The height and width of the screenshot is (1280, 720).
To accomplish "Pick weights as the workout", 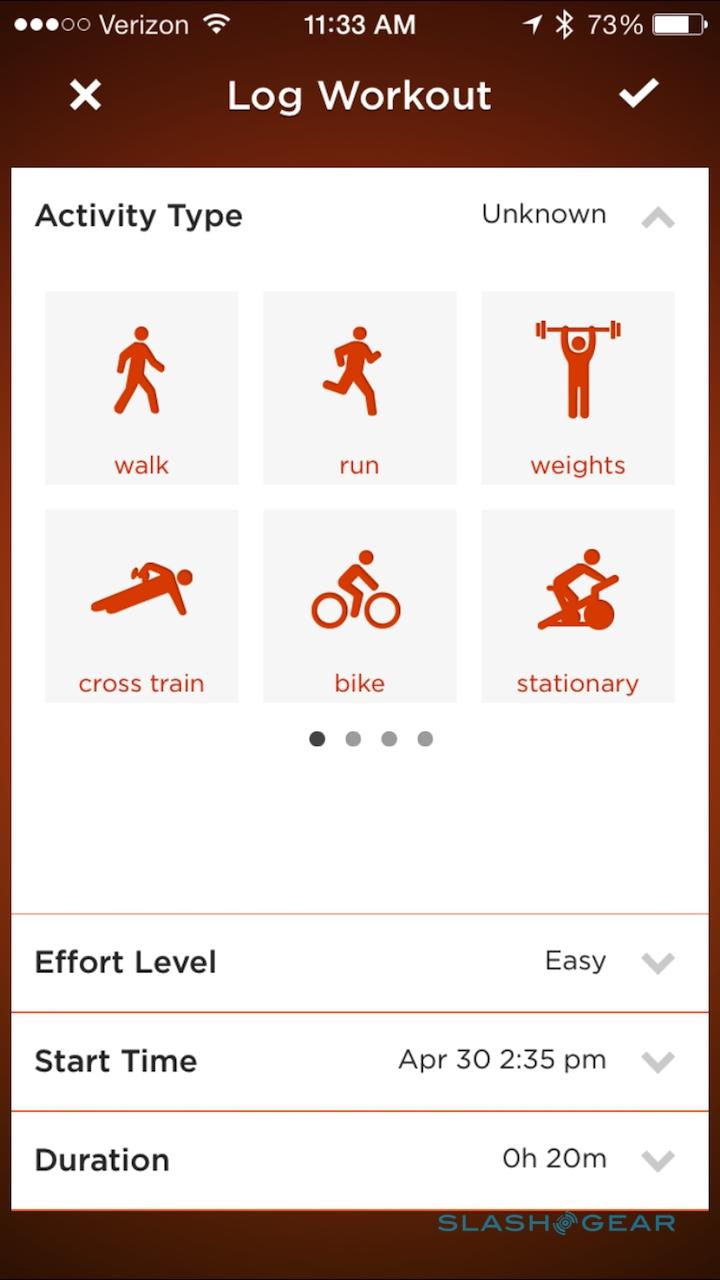I will [x=577, y=388].
